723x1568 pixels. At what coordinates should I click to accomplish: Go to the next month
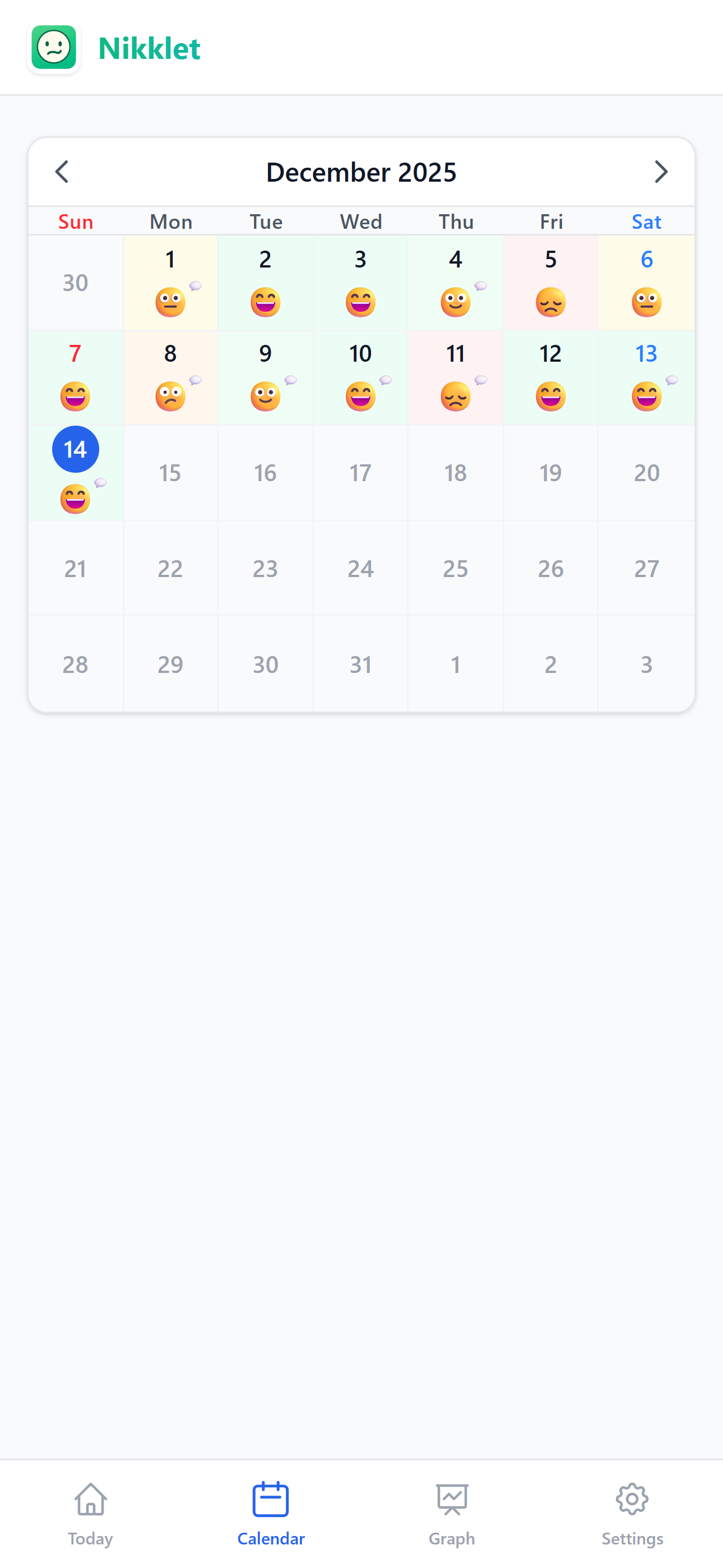point(660,172)
